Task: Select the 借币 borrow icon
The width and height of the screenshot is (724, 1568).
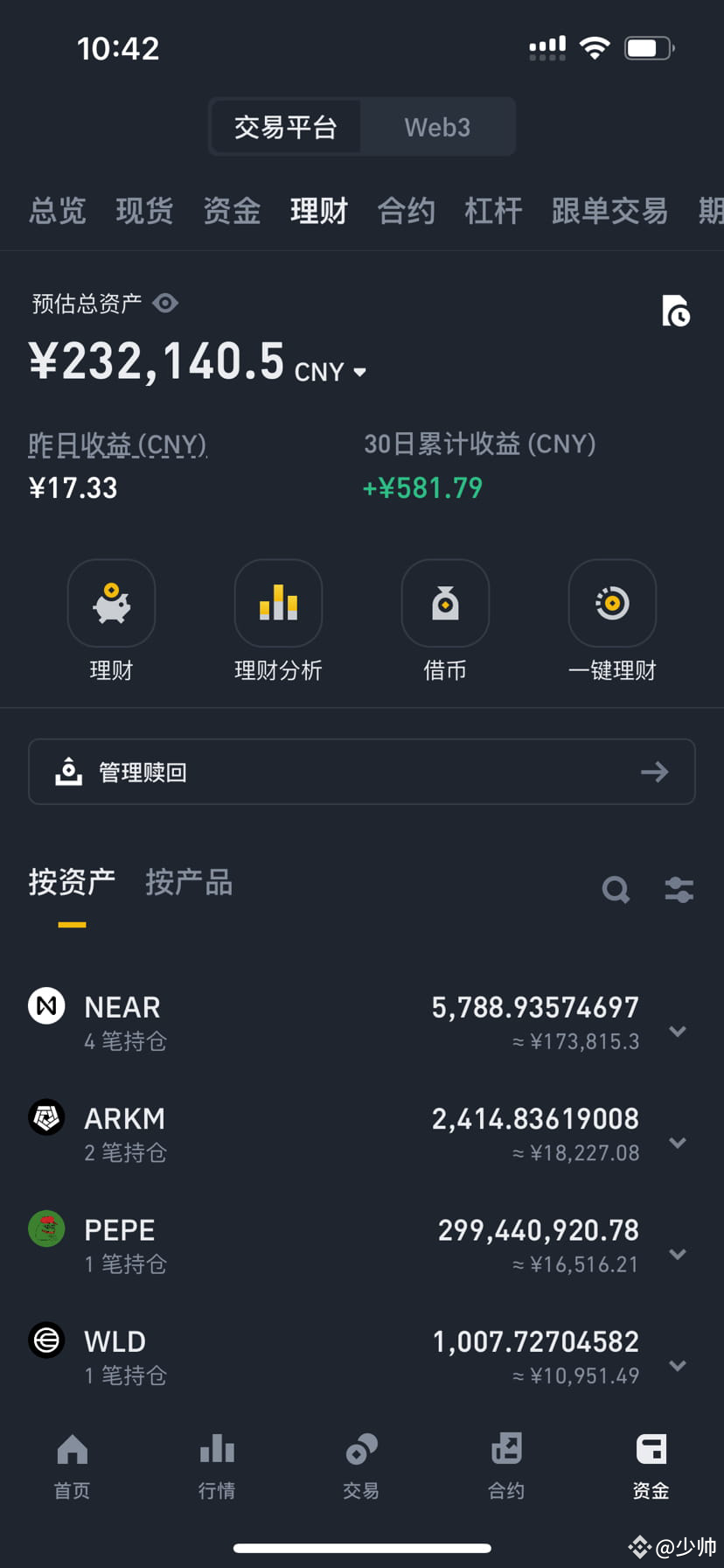Action: pyautogui.click(x=445, y=603)
